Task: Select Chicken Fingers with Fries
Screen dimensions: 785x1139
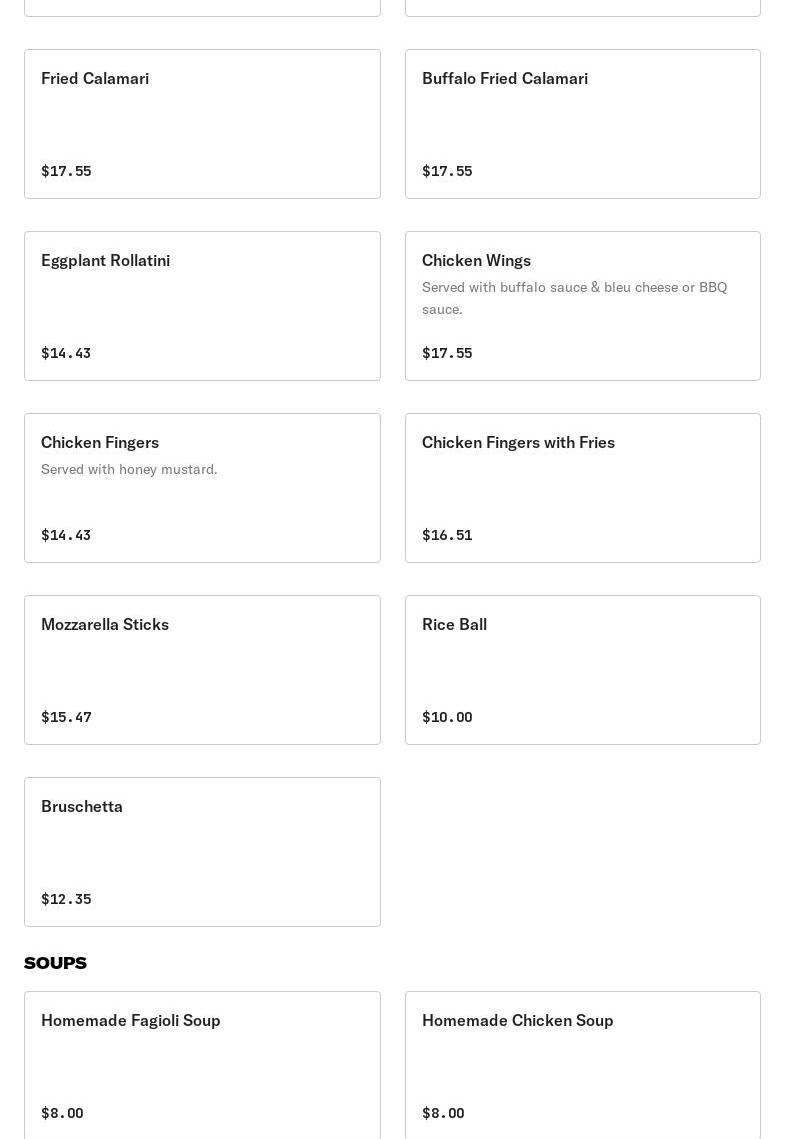Action: [582, 488]
